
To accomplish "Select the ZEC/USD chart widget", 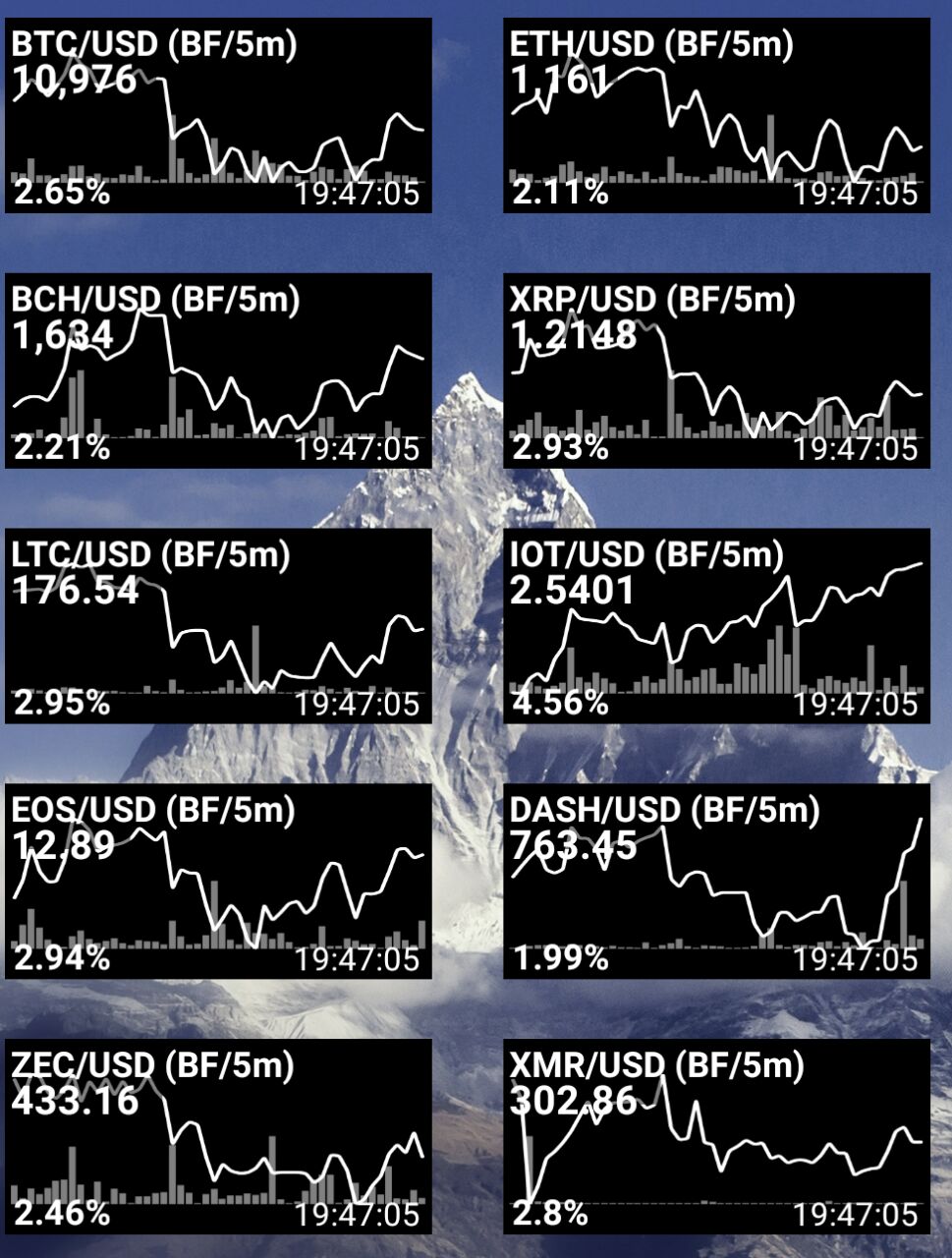I will coord(218,1136).
